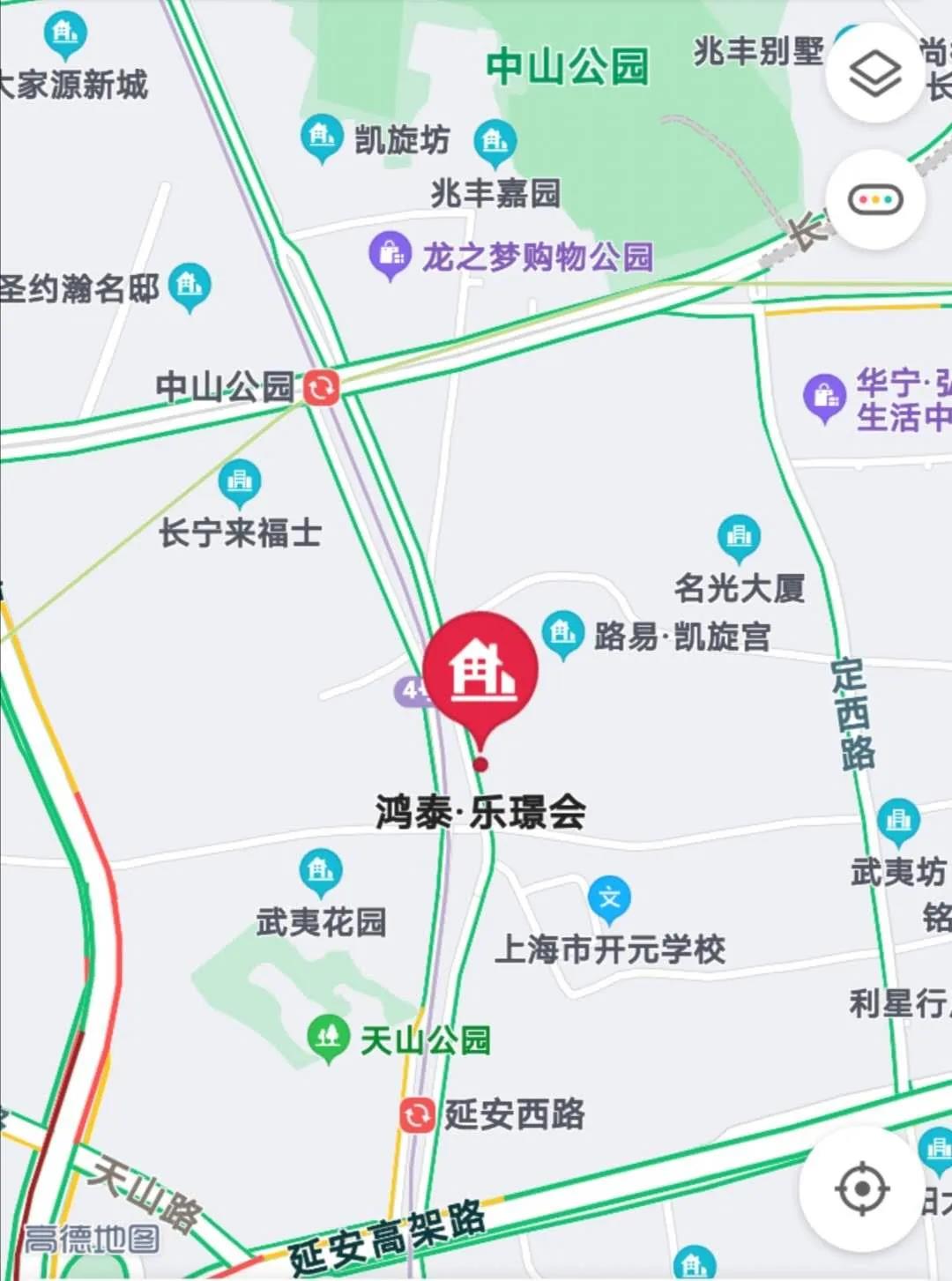Viewport: 952px width, 1281px height.
Task: Select 圣约瀚名邸 residence marker
Action: click(190, 286)
